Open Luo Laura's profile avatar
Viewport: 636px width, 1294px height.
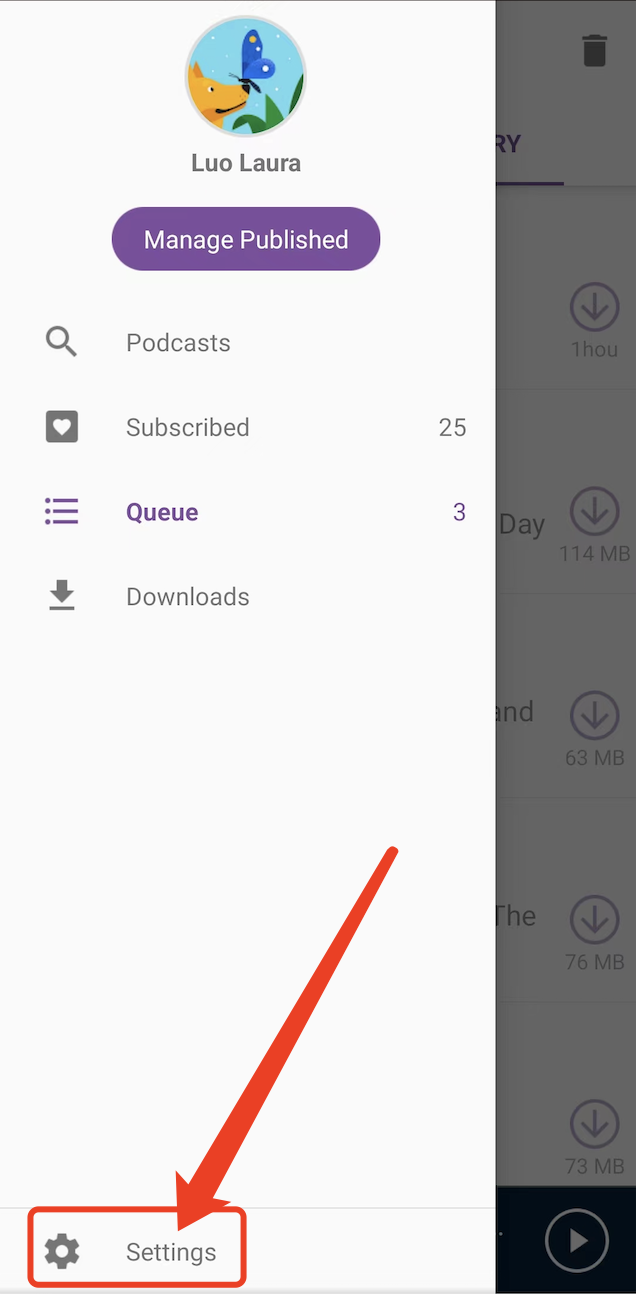click(246, 78)
